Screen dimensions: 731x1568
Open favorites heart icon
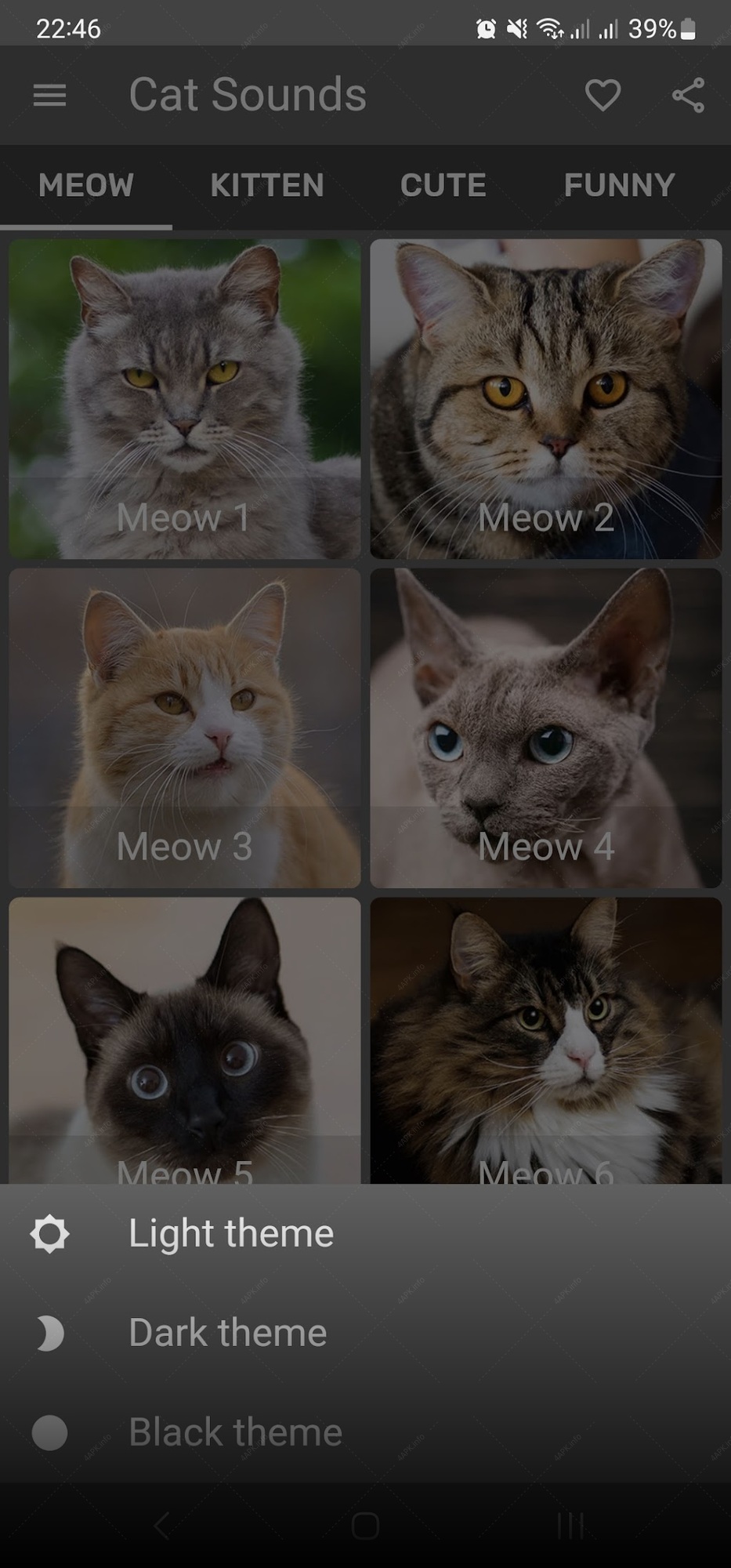click(x=603, y=96)
